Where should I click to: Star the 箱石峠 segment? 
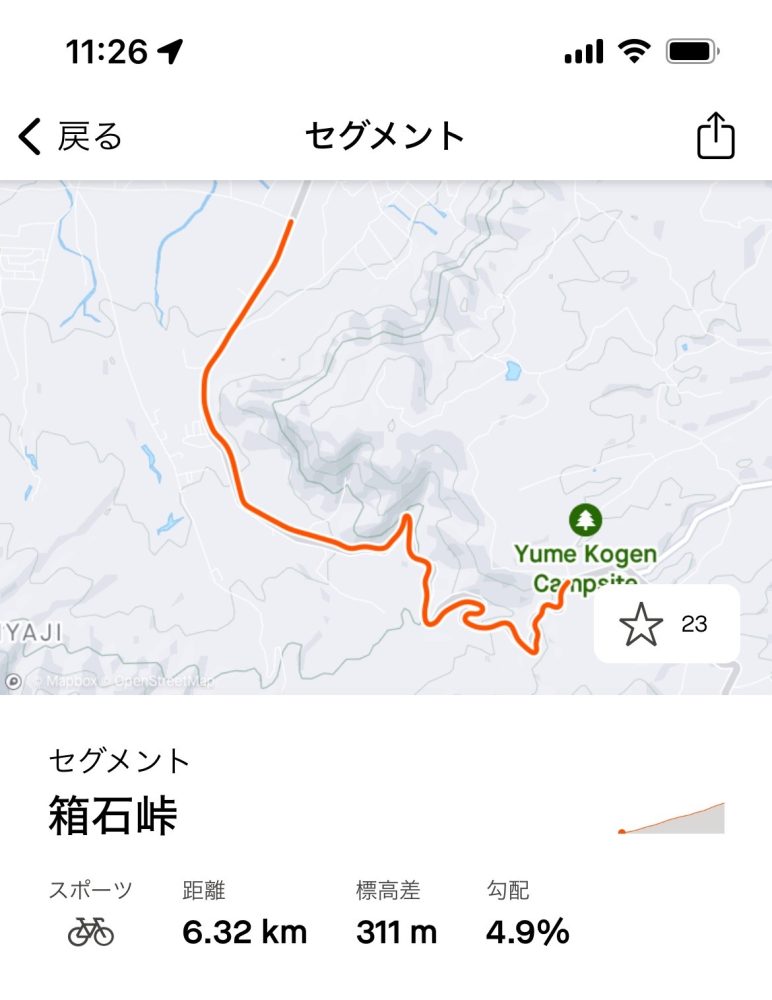pyautogui.click(x=642, y=625)
